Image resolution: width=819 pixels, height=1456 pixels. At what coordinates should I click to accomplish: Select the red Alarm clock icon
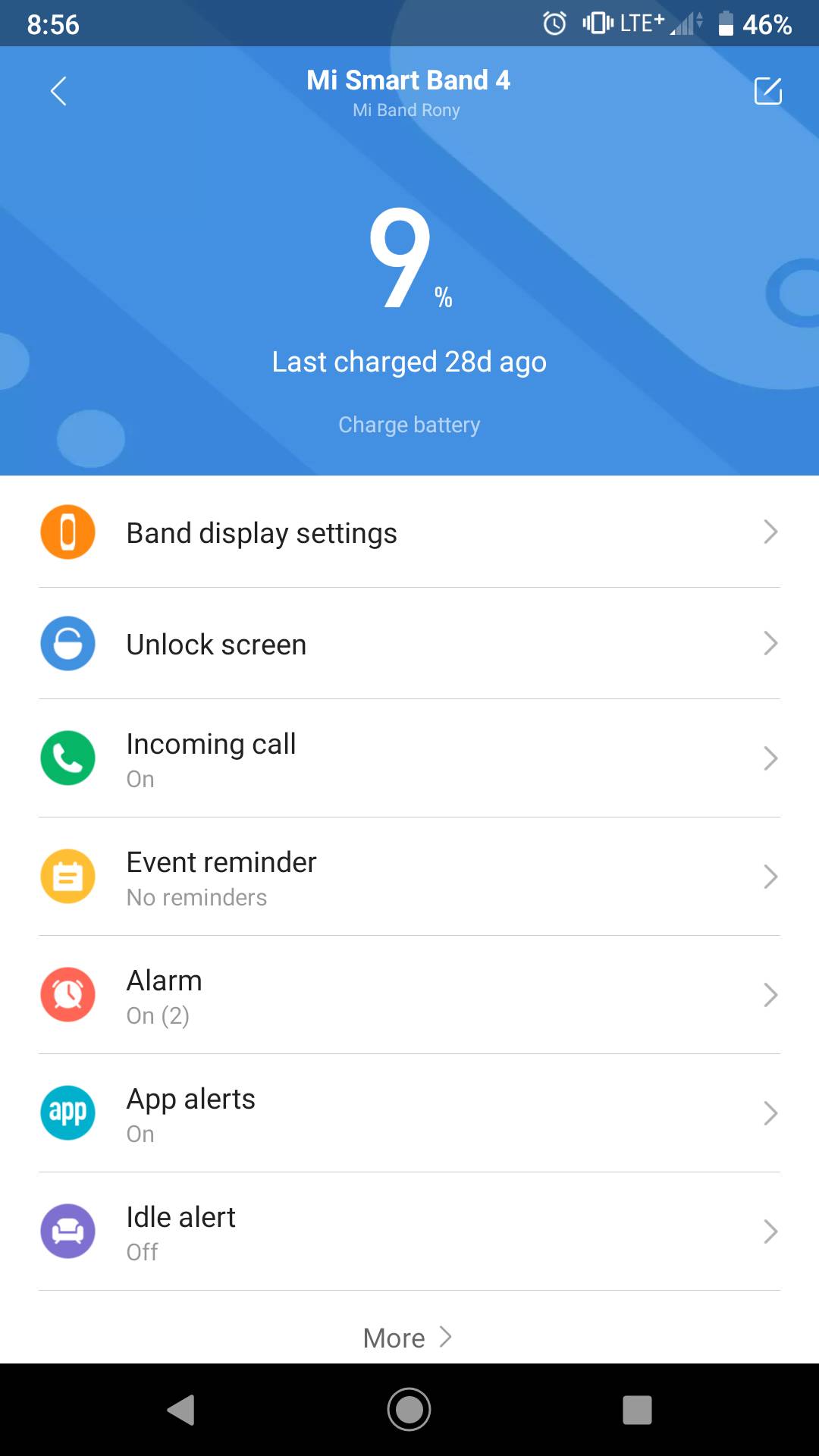[67, 995]
